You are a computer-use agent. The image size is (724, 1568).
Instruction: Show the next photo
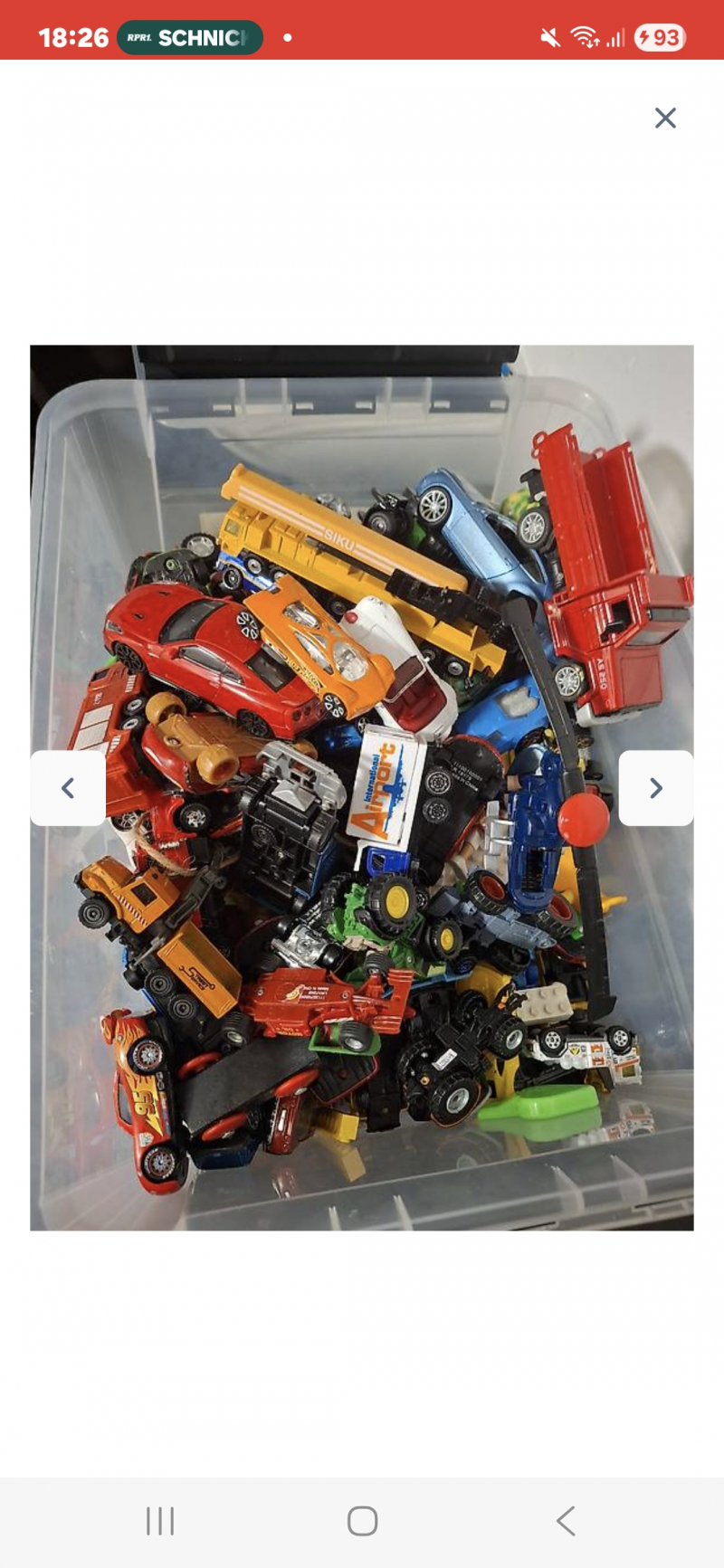tap(656, 788)
